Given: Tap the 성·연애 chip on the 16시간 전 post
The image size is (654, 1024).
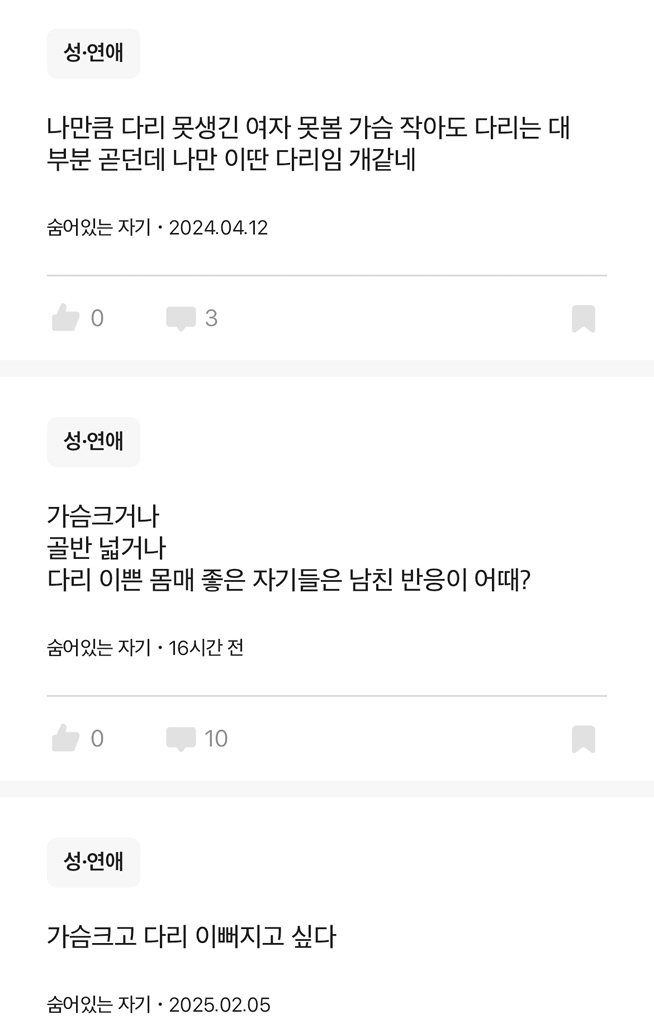Looking at the screenshot, I should click(x=93, y=442).
